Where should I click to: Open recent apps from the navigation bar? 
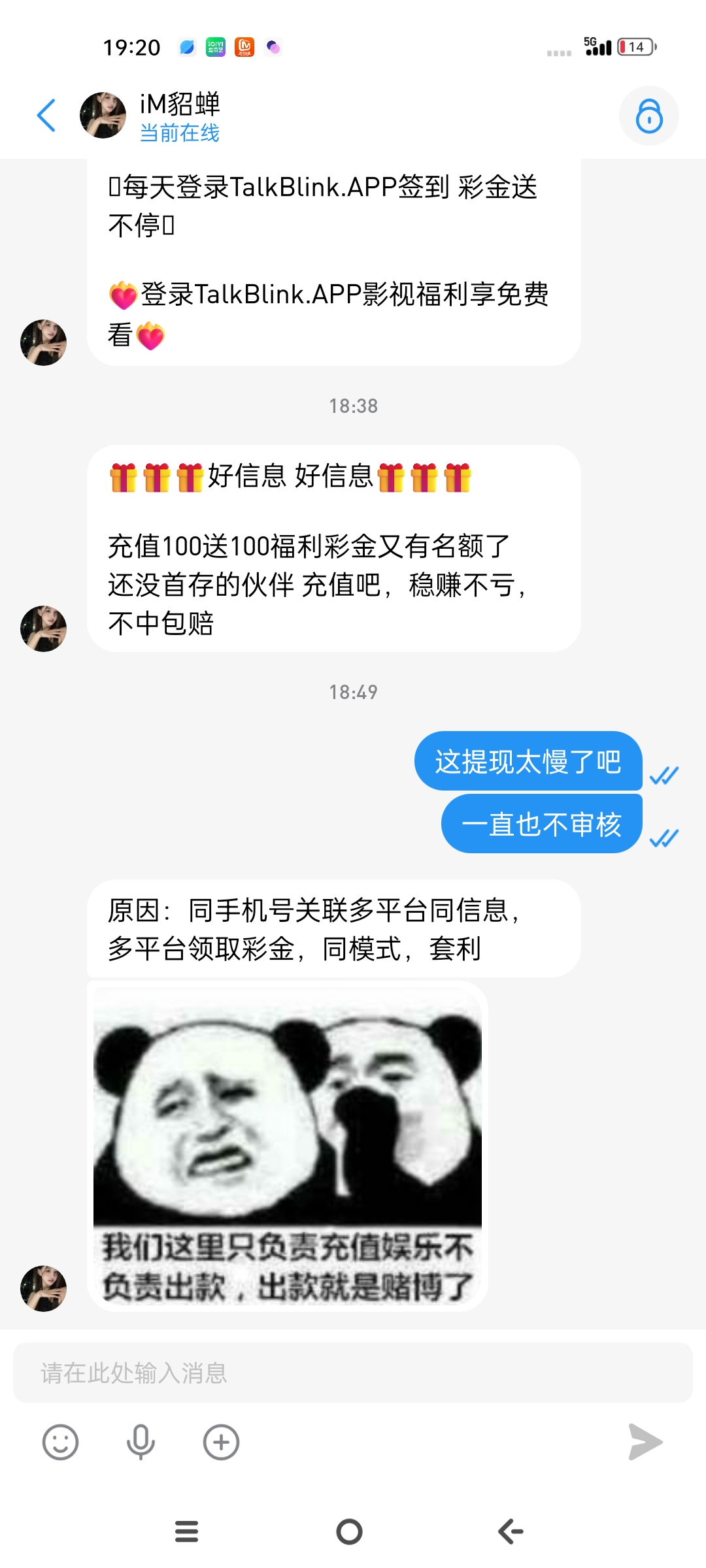click(187, 1531)
